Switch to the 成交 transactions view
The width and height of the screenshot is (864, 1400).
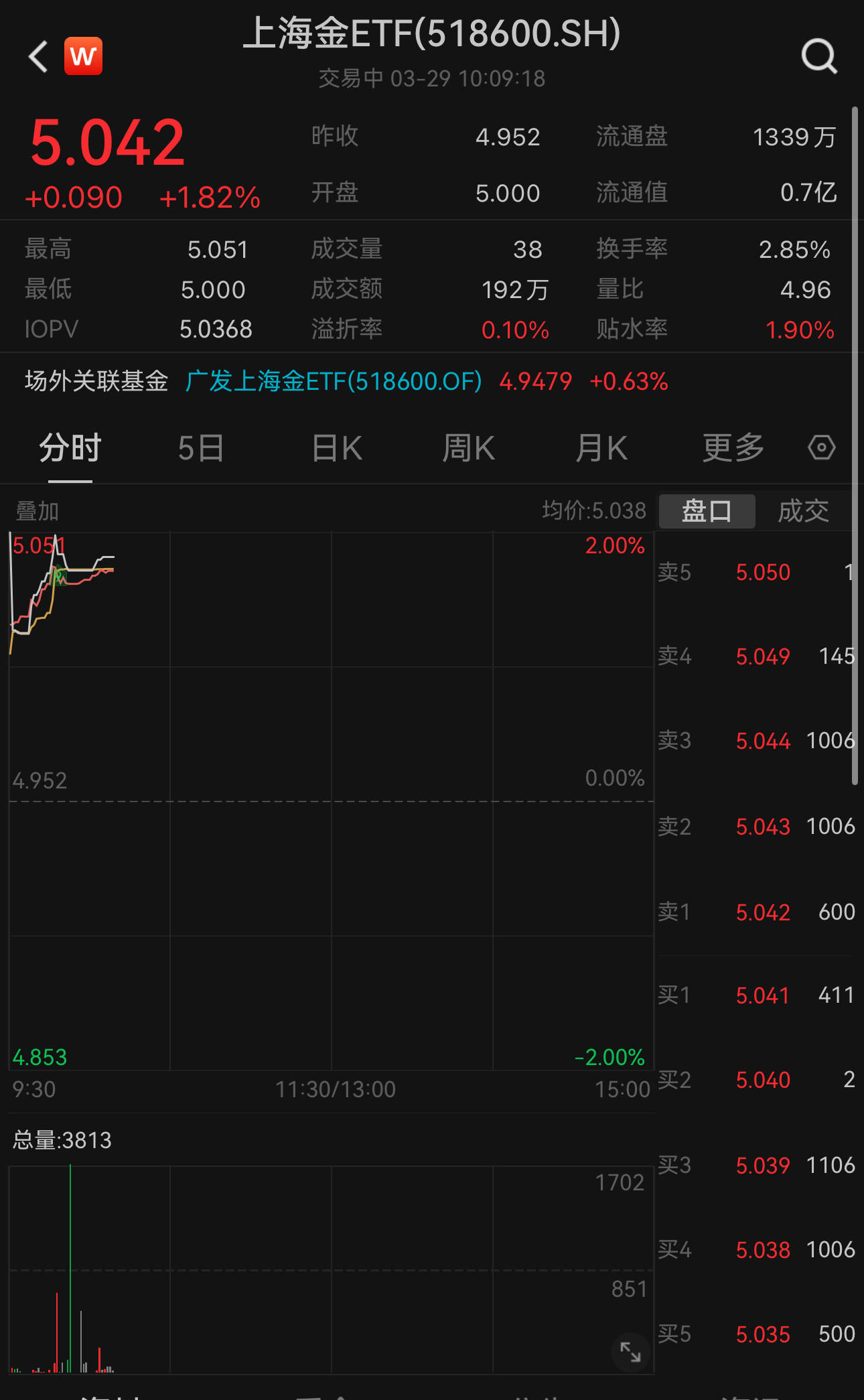click(x=803, y=510)
